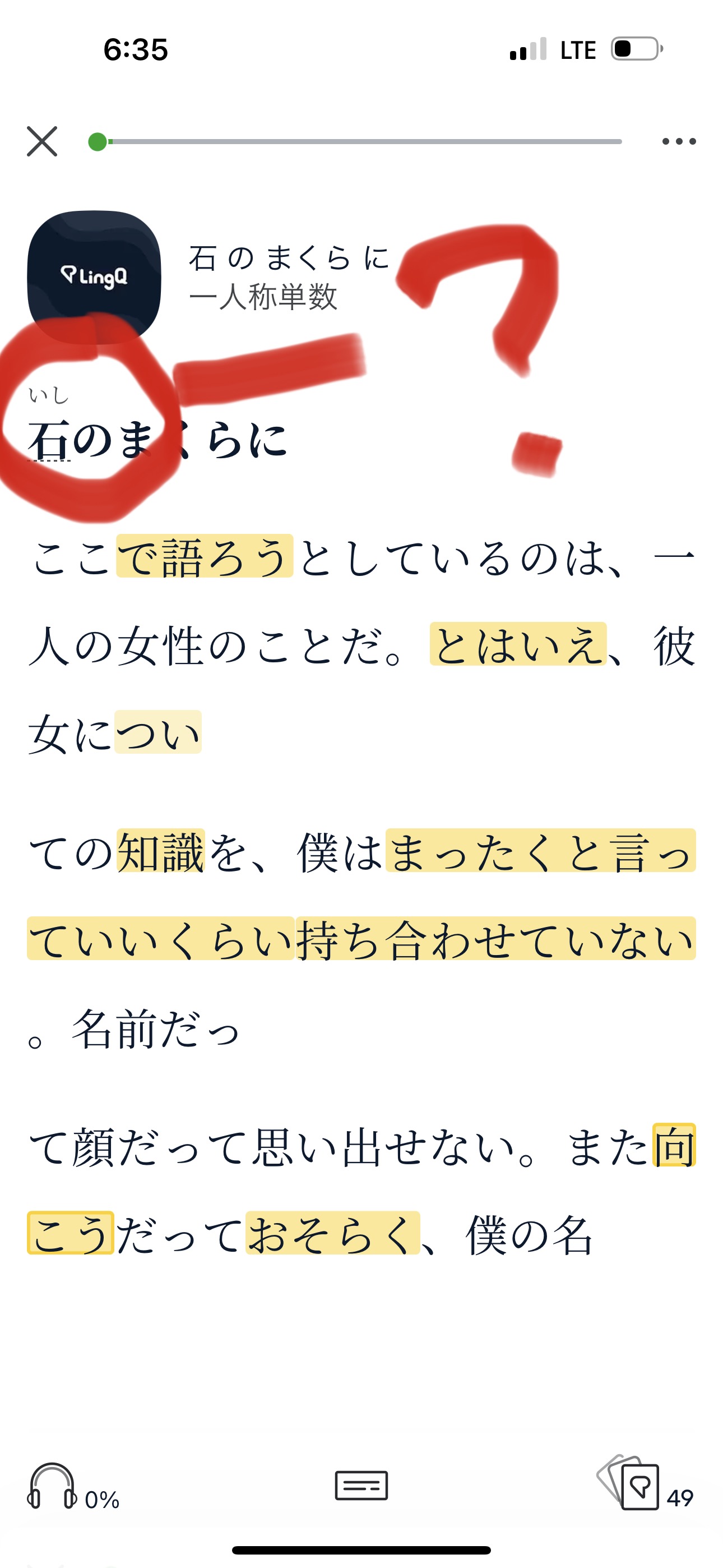Switch to sentence view mode
This screenshot has height=1568, width=723.
click(361, 1486)
